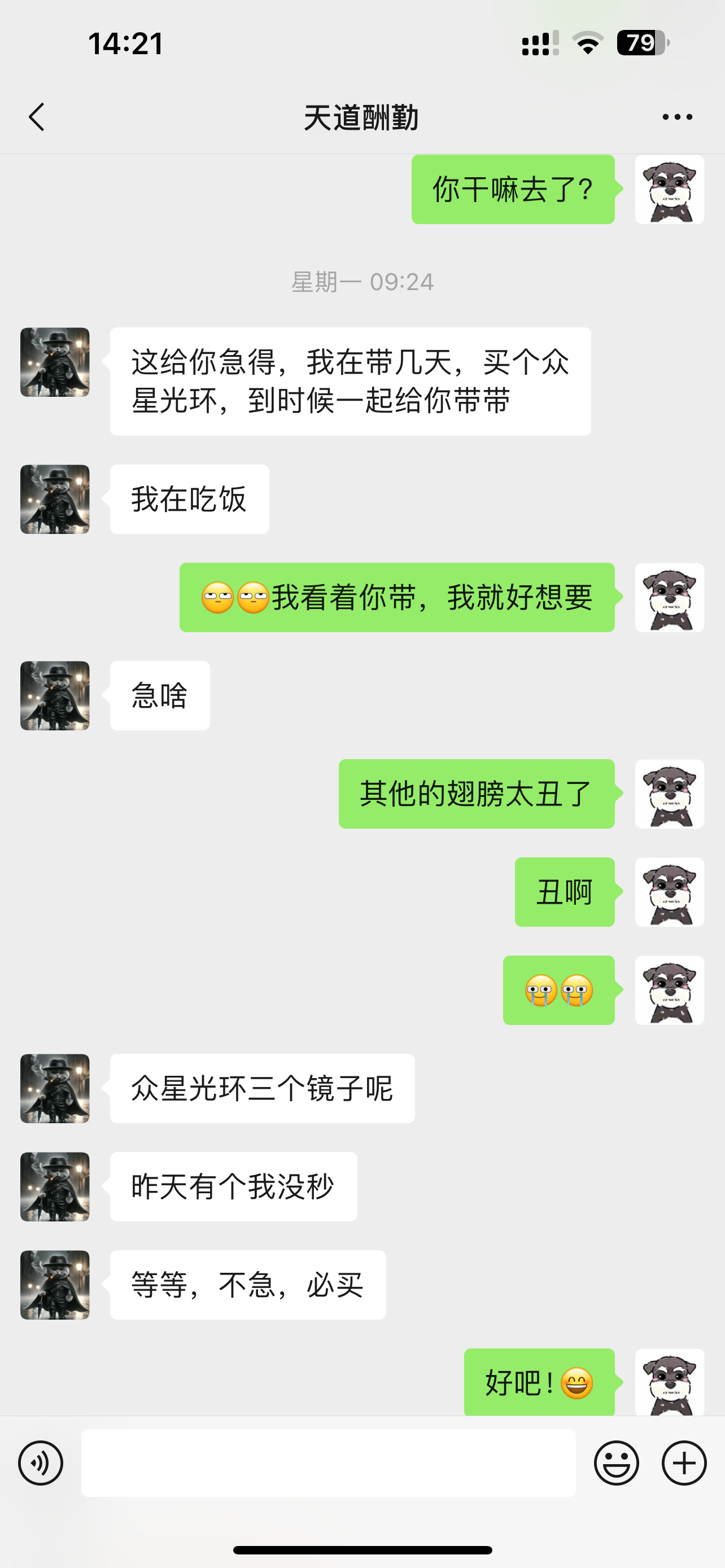This screenshot has width=725, height=1568.
Task: Switch to voice message input
Action: tap(41, 1462)
